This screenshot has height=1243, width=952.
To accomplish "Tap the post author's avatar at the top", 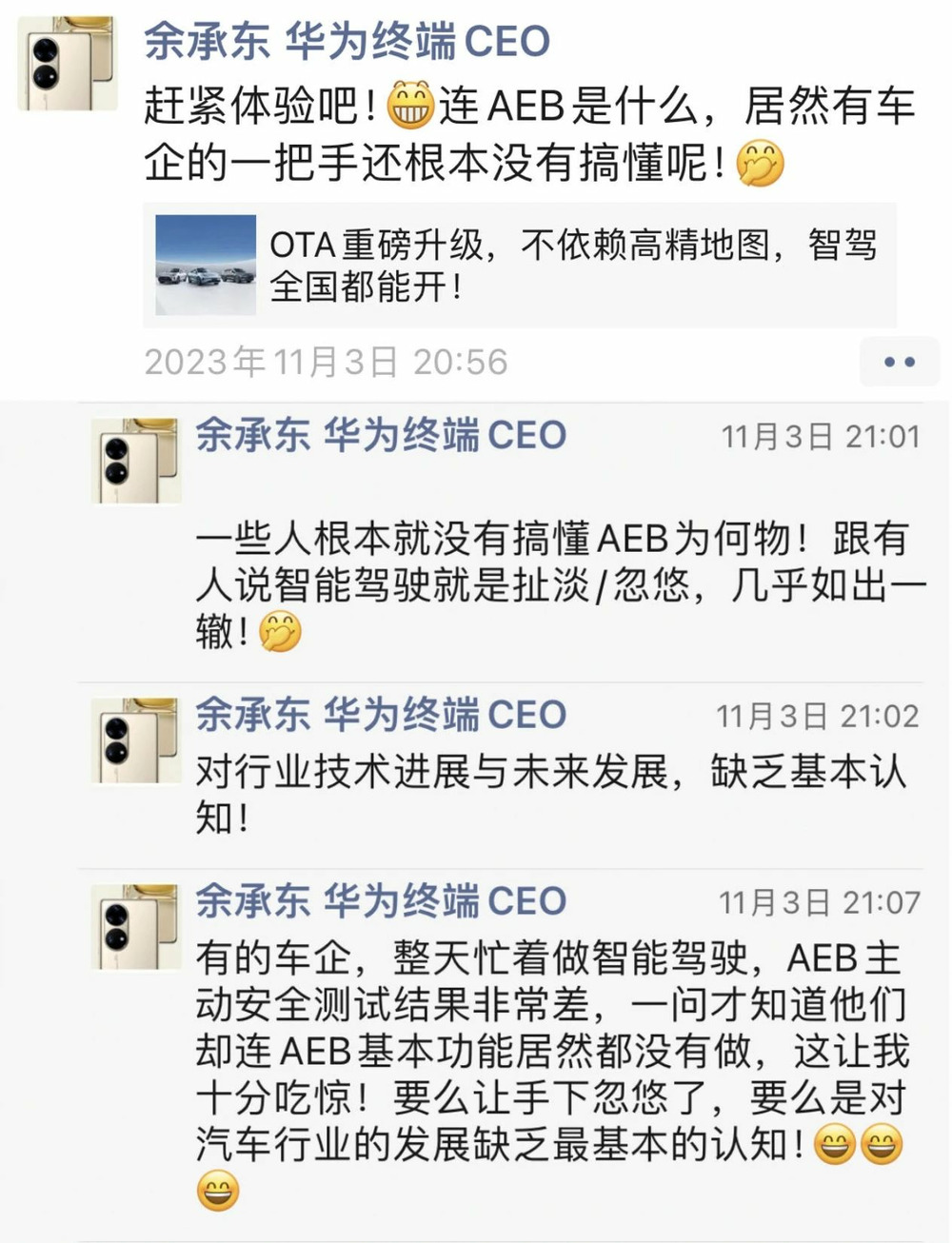I will 67,63.
